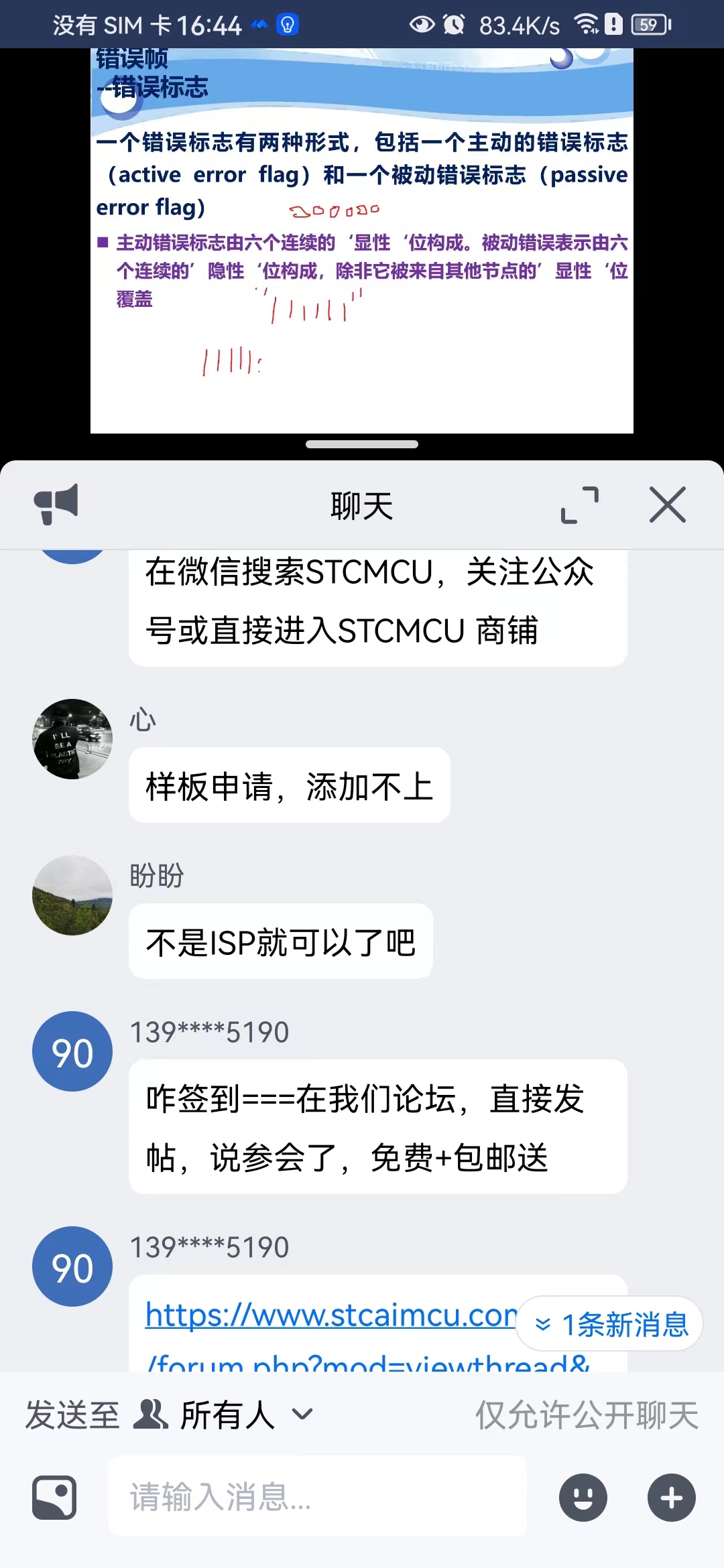
Task: Tap the shared presentation slide video
Action: (362, 241)
